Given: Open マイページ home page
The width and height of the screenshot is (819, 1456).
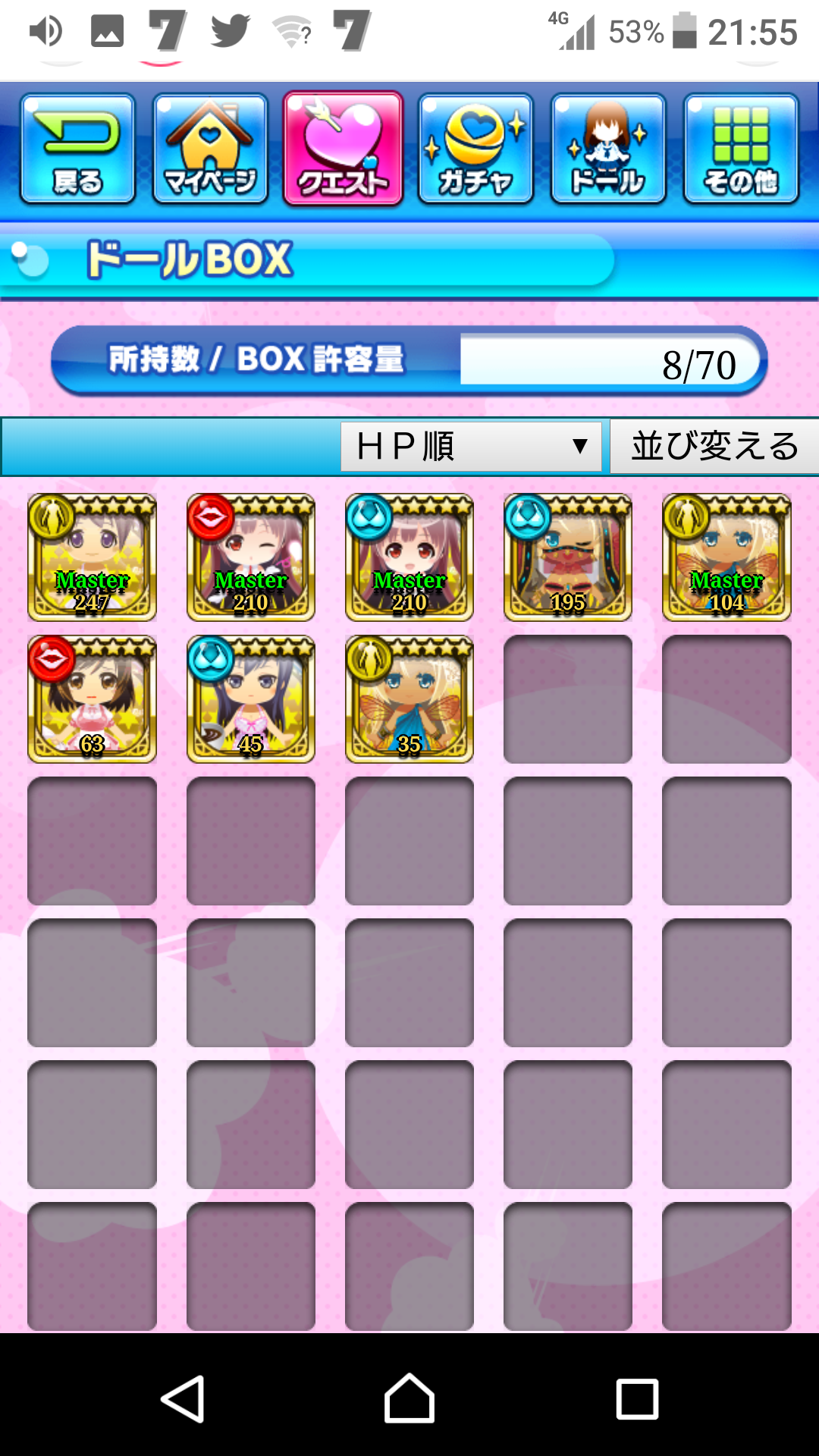Looking at the screenshot, I should click(x=210, y=149).
